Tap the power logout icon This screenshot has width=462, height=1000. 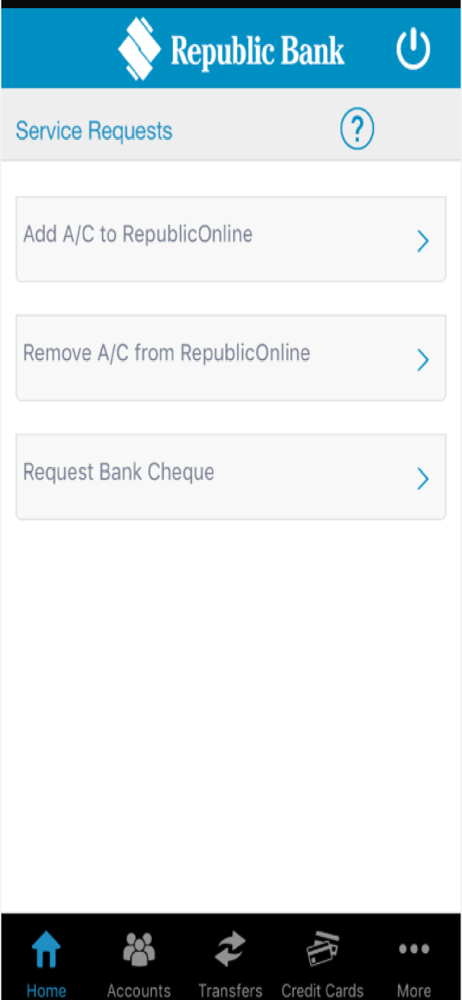click(414, 50)
